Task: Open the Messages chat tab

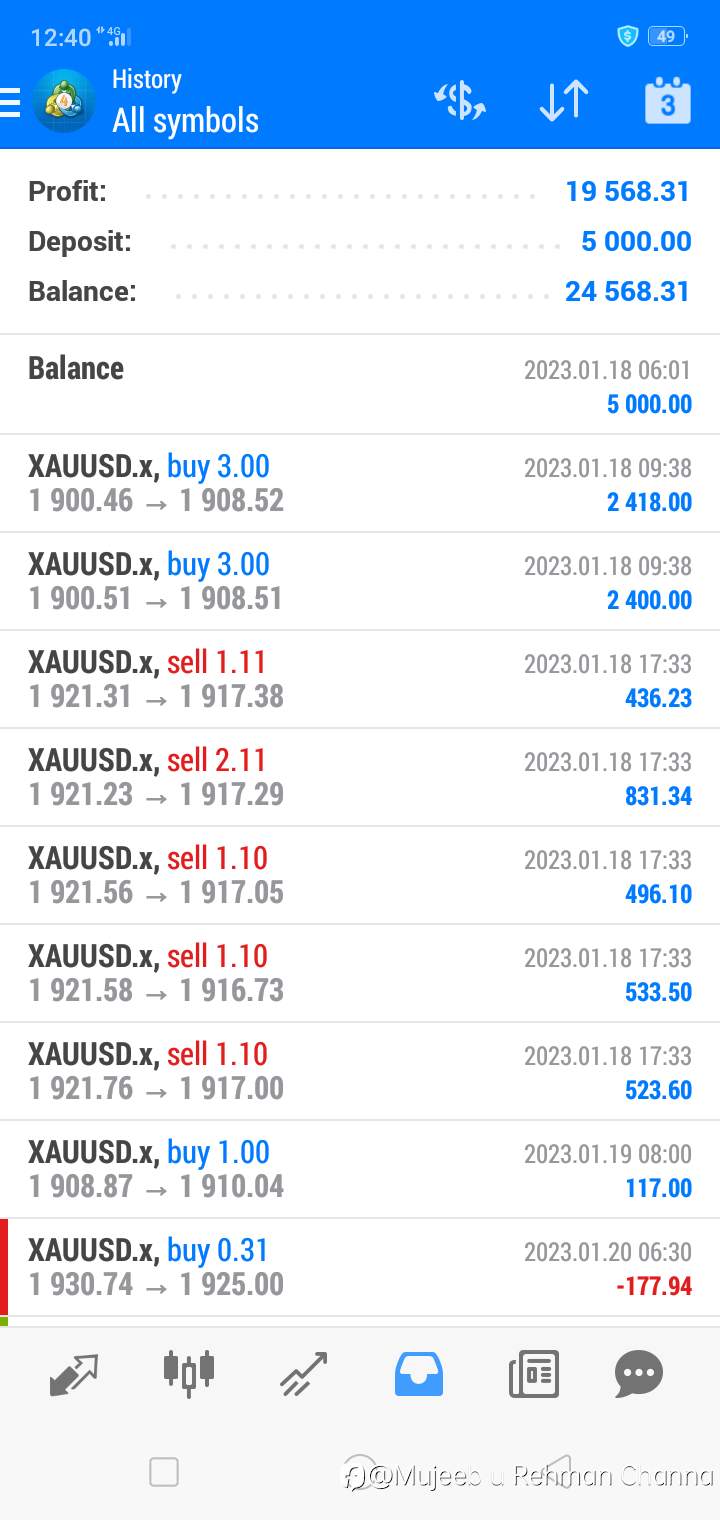Action: (639, 1374)
